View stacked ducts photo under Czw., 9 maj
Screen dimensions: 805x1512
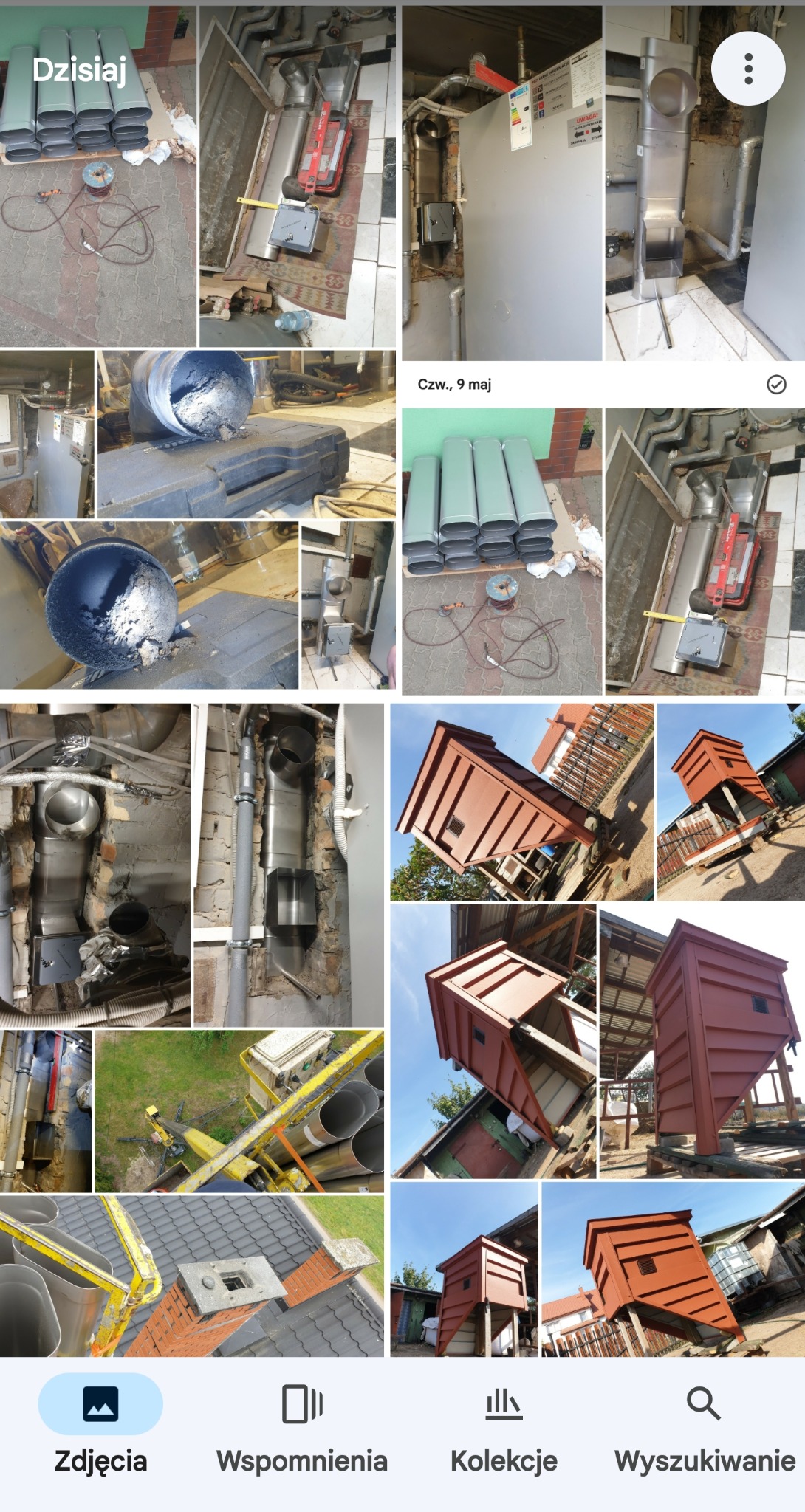[x=501, y=551]
